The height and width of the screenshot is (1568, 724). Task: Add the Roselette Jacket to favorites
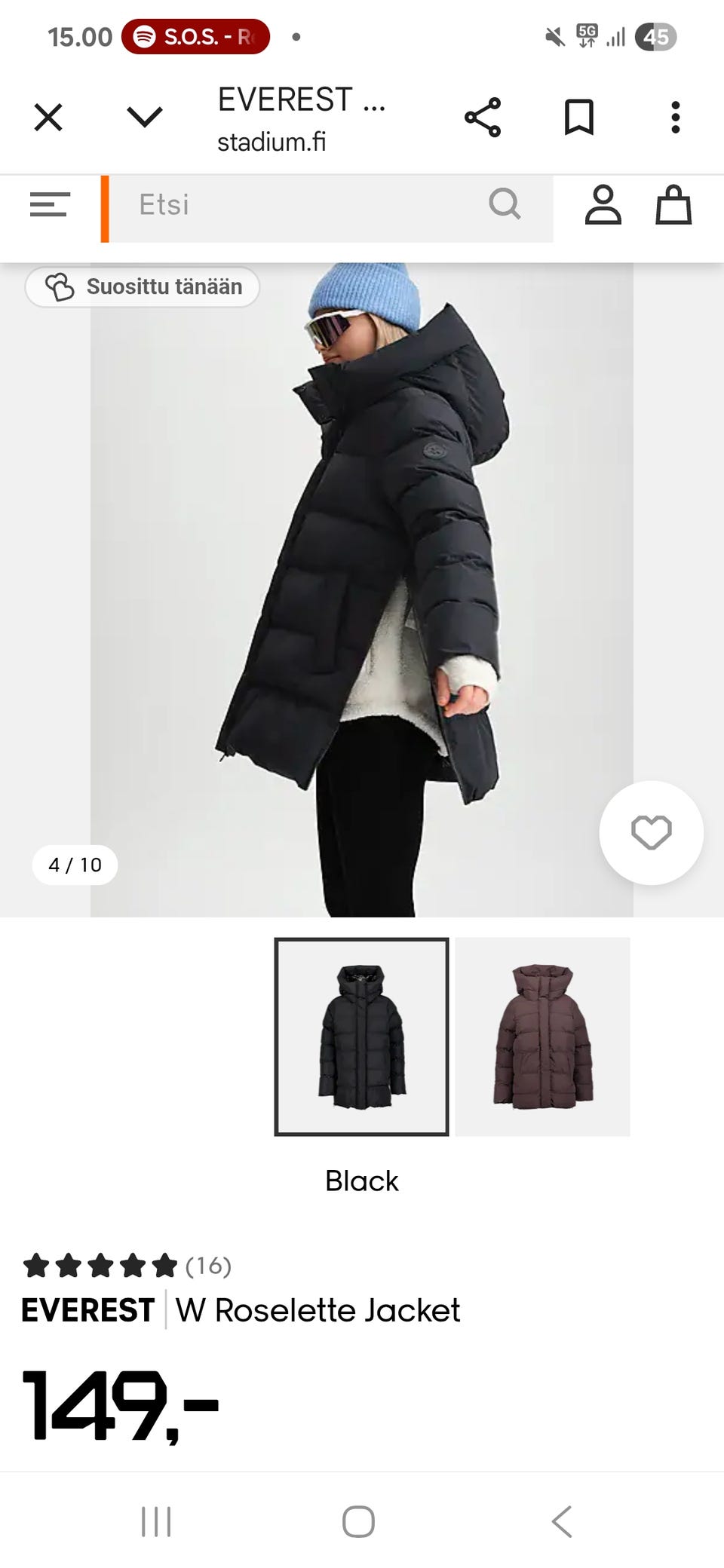tap(651, 833)
